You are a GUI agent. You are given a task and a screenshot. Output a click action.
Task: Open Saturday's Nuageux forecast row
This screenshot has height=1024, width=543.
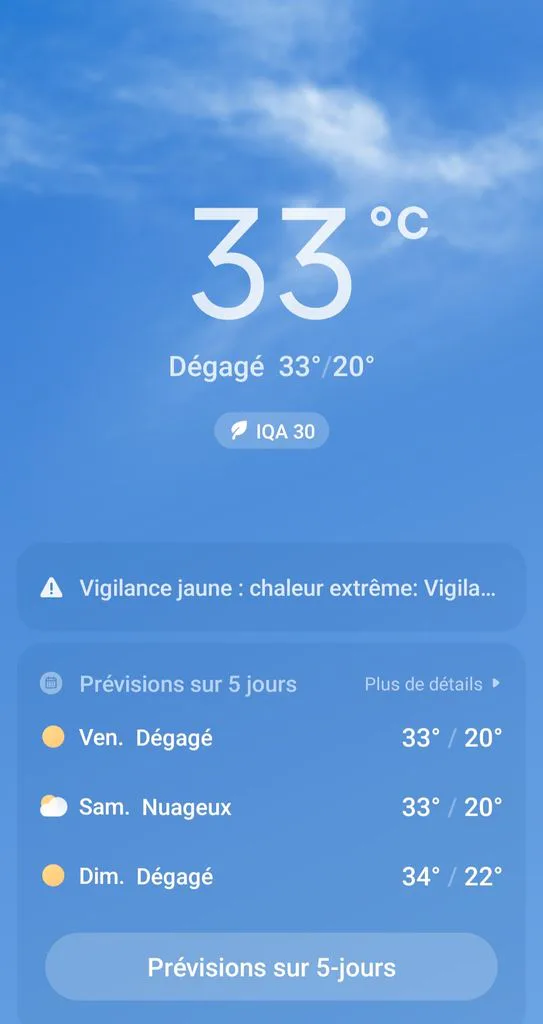(x=271, y=807)
